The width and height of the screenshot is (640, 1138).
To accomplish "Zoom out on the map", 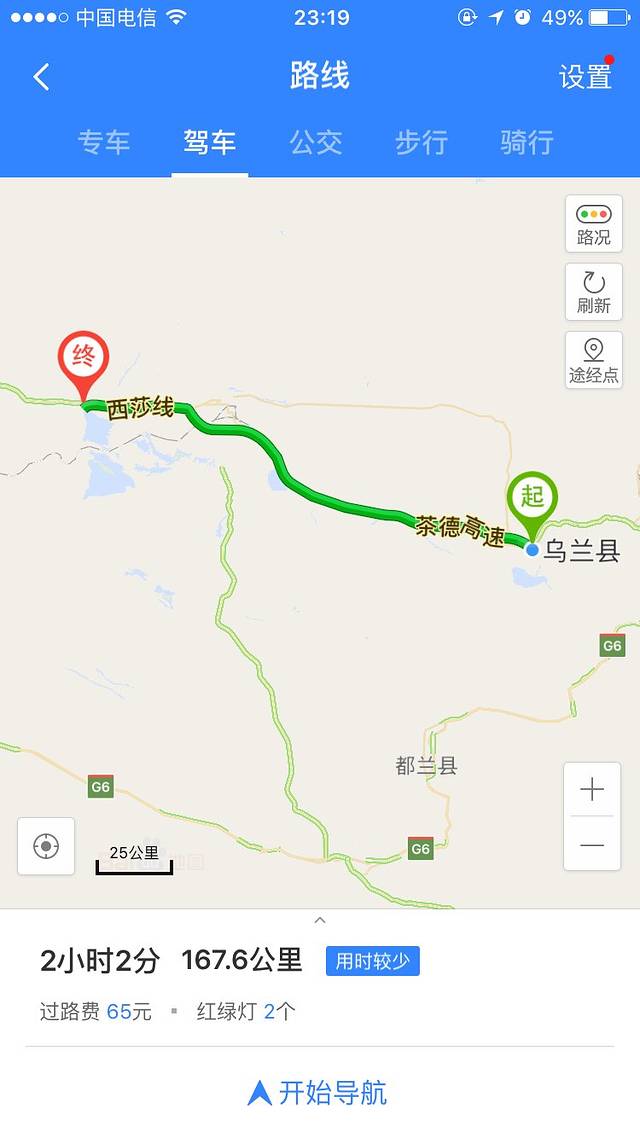I will click(592, 845).
